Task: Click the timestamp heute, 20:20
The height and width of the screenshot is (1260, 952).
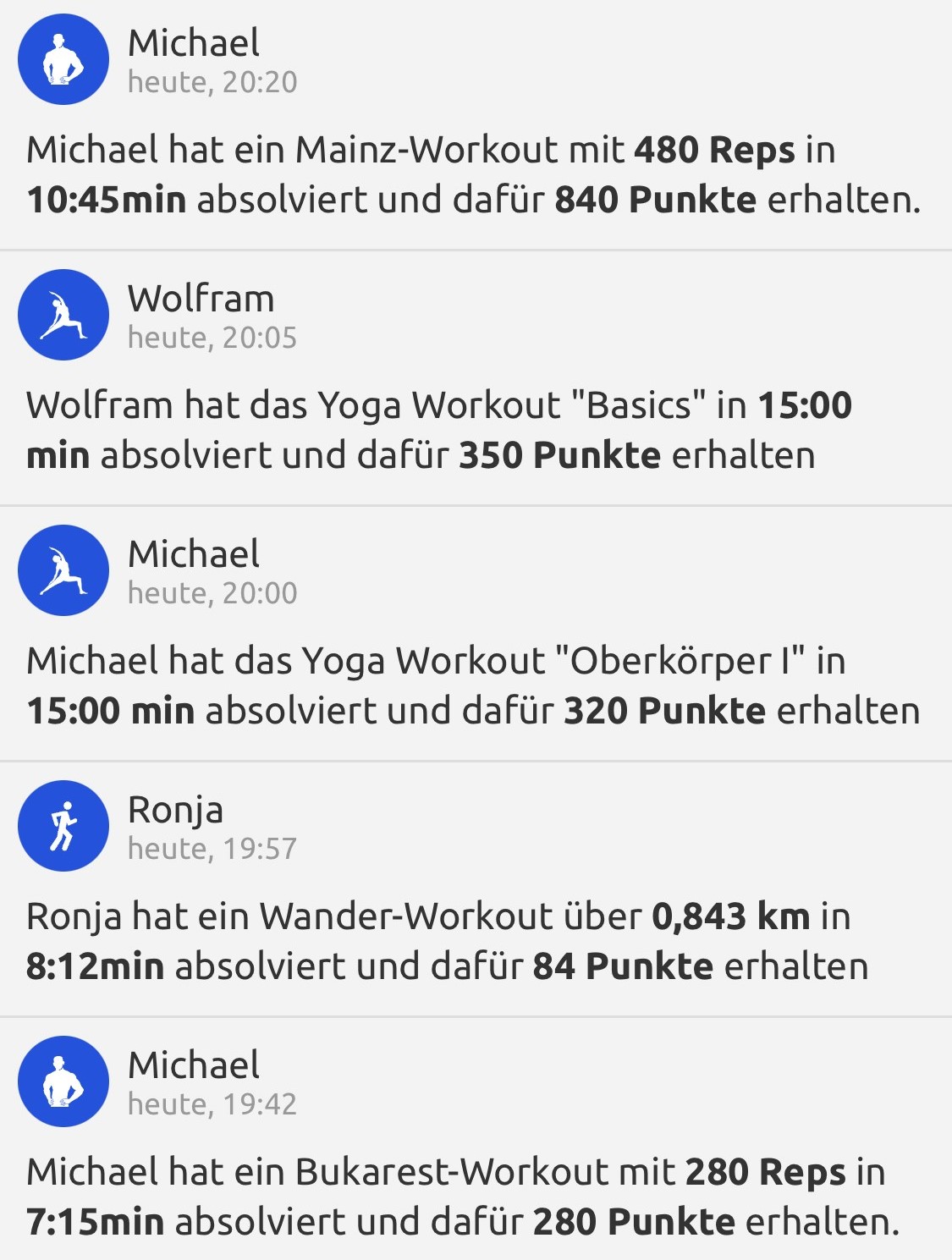Action: point(212,83)
